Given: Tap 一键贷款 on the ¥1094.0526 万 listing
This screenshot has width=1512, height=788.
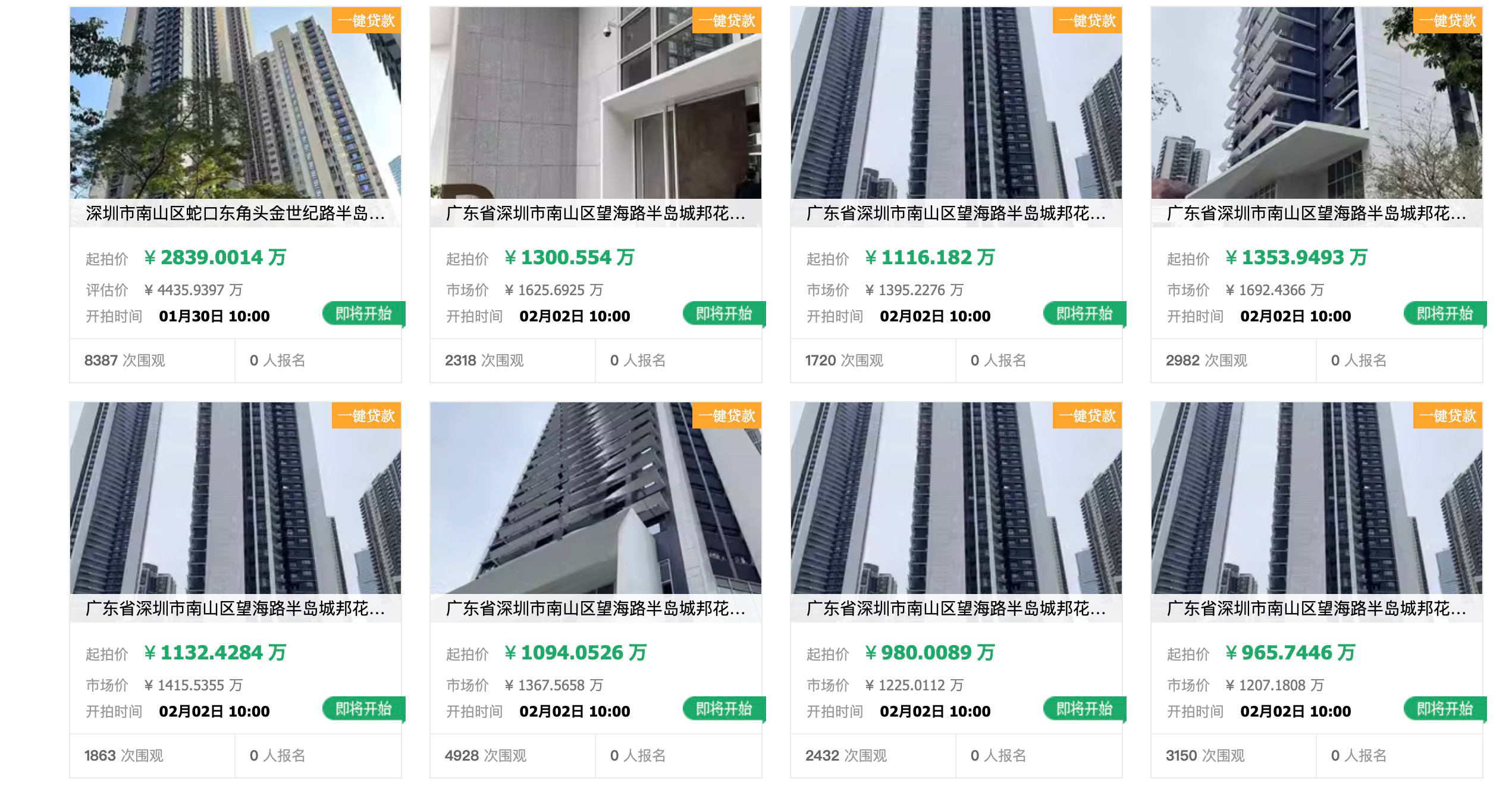Looking at the screenshot, I should pos(726,416).
